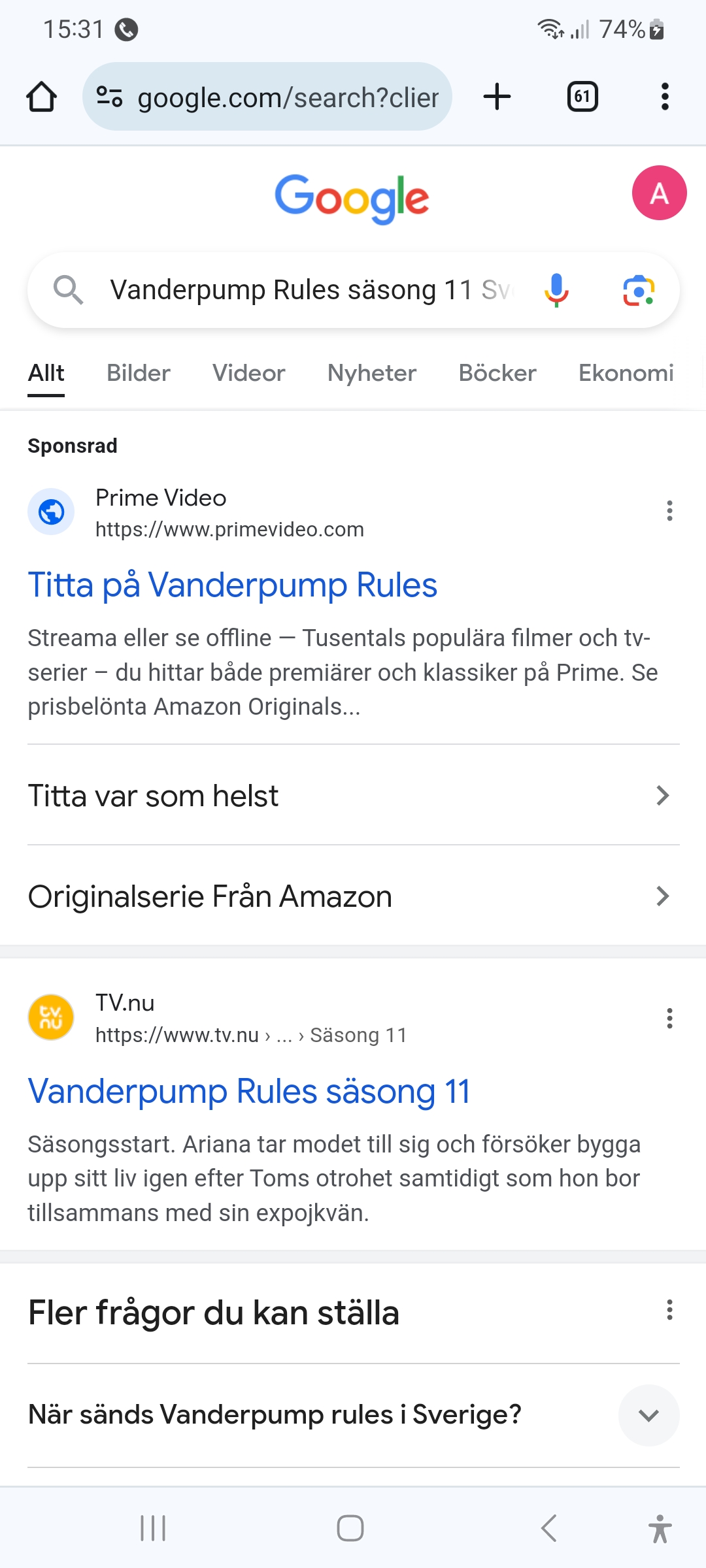The width and height of the screenshot is (706, 1568).
Task: Tap the address bar URL
Action: 288,97
